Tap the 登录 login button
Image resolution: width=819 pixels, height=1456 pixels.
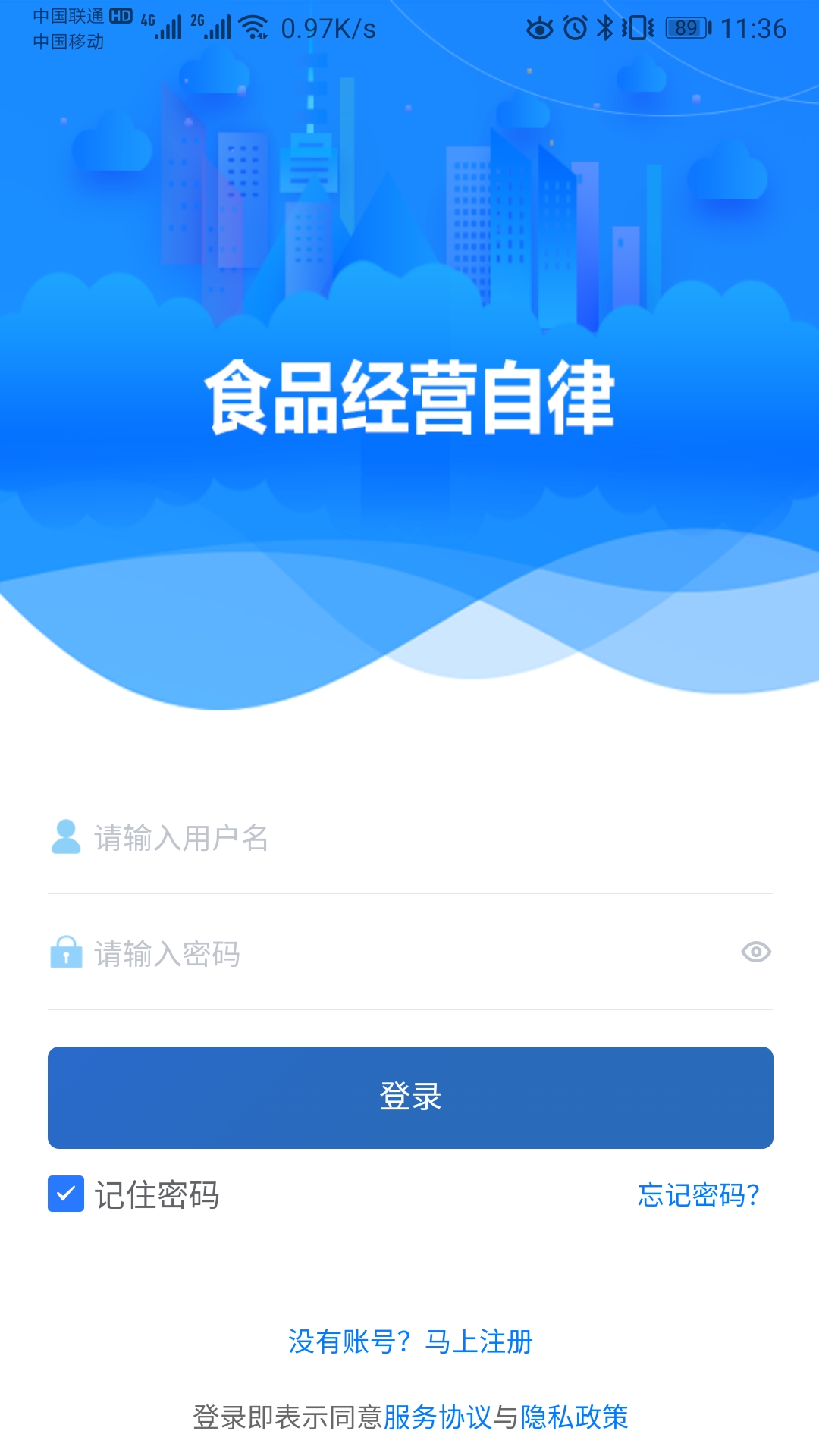tap(409, 1097)
